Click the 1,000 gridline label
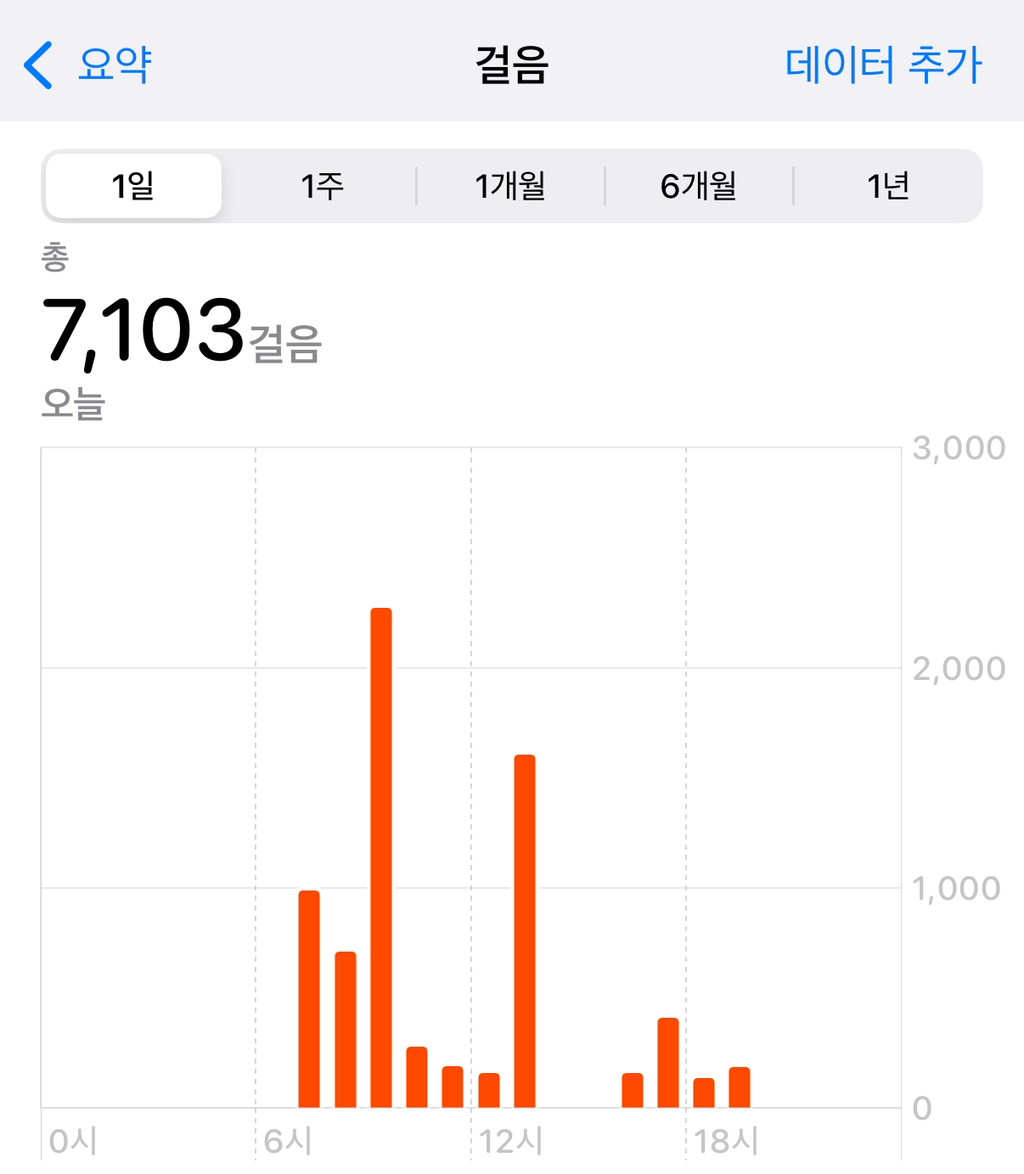Screen dimensions: 1024x1174 pyautogui.click(x=958, y=887)
